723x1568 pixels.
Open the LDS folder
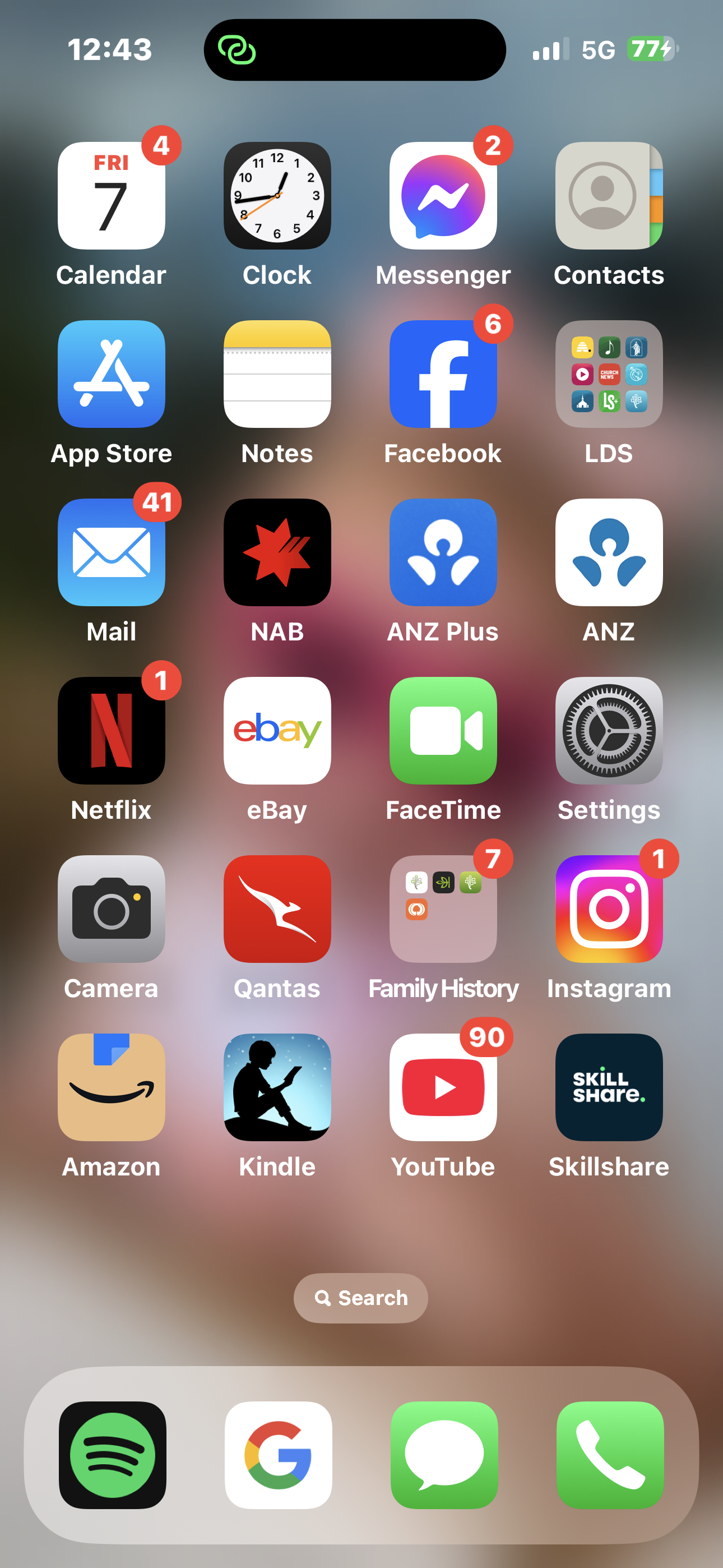pyautogui.click(x=609, y=375)
